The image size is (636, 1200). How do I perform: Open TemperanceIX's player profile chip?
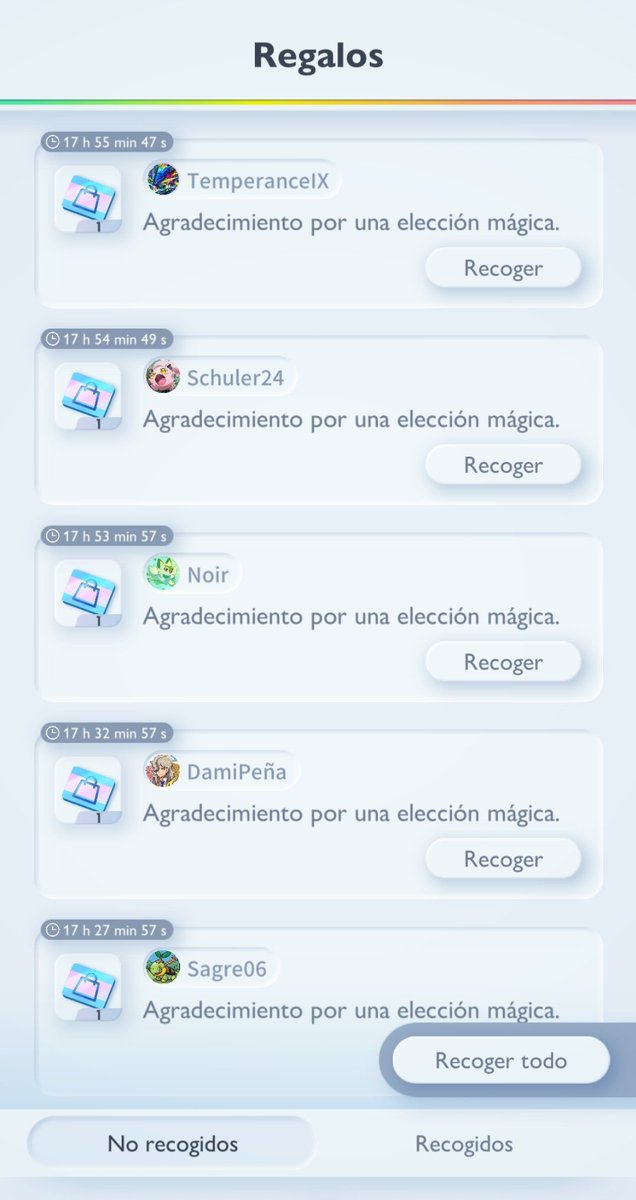coord(240,181)
